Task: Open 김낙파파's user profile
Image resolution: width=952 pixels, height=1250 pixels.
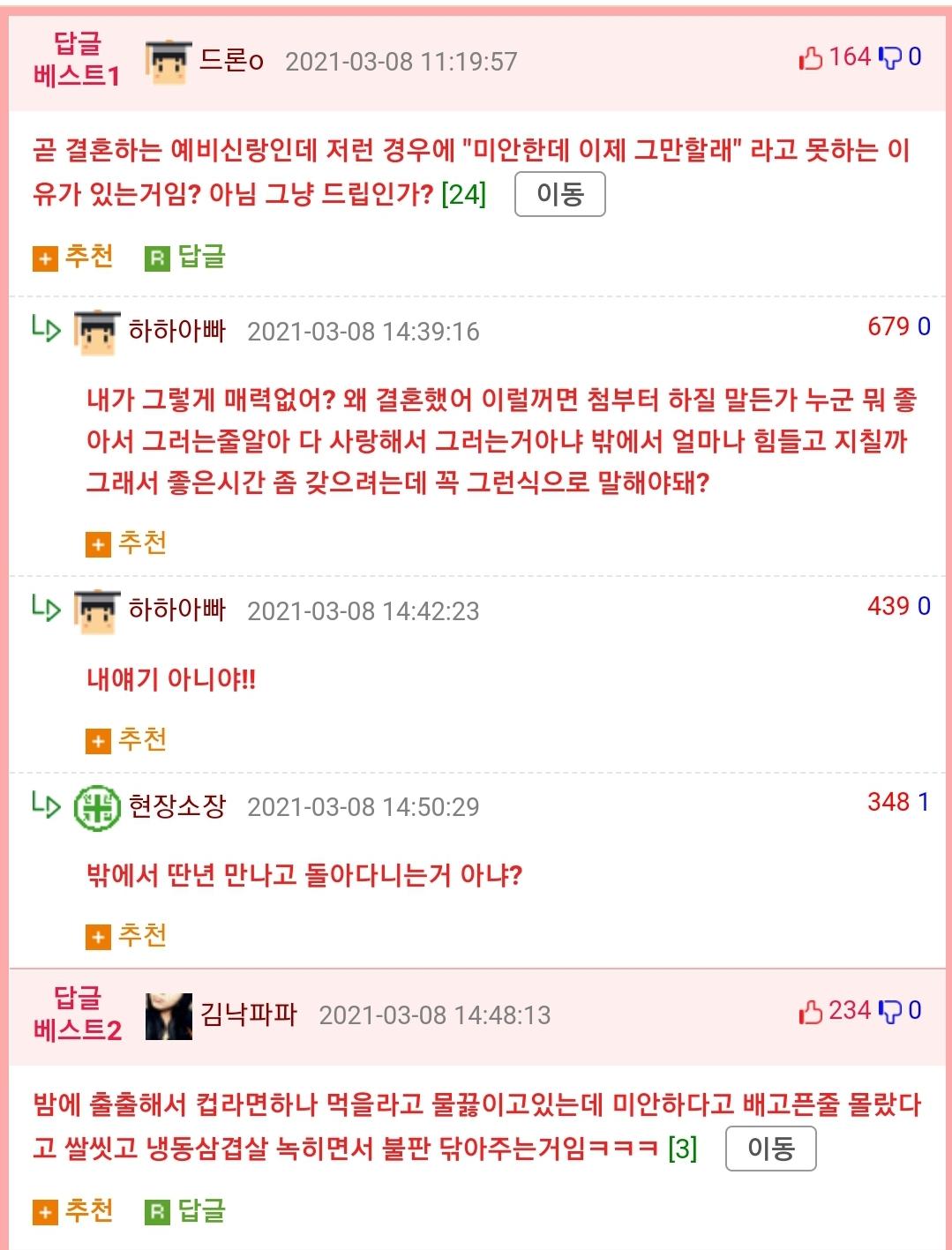Action: click(249, 1014)
